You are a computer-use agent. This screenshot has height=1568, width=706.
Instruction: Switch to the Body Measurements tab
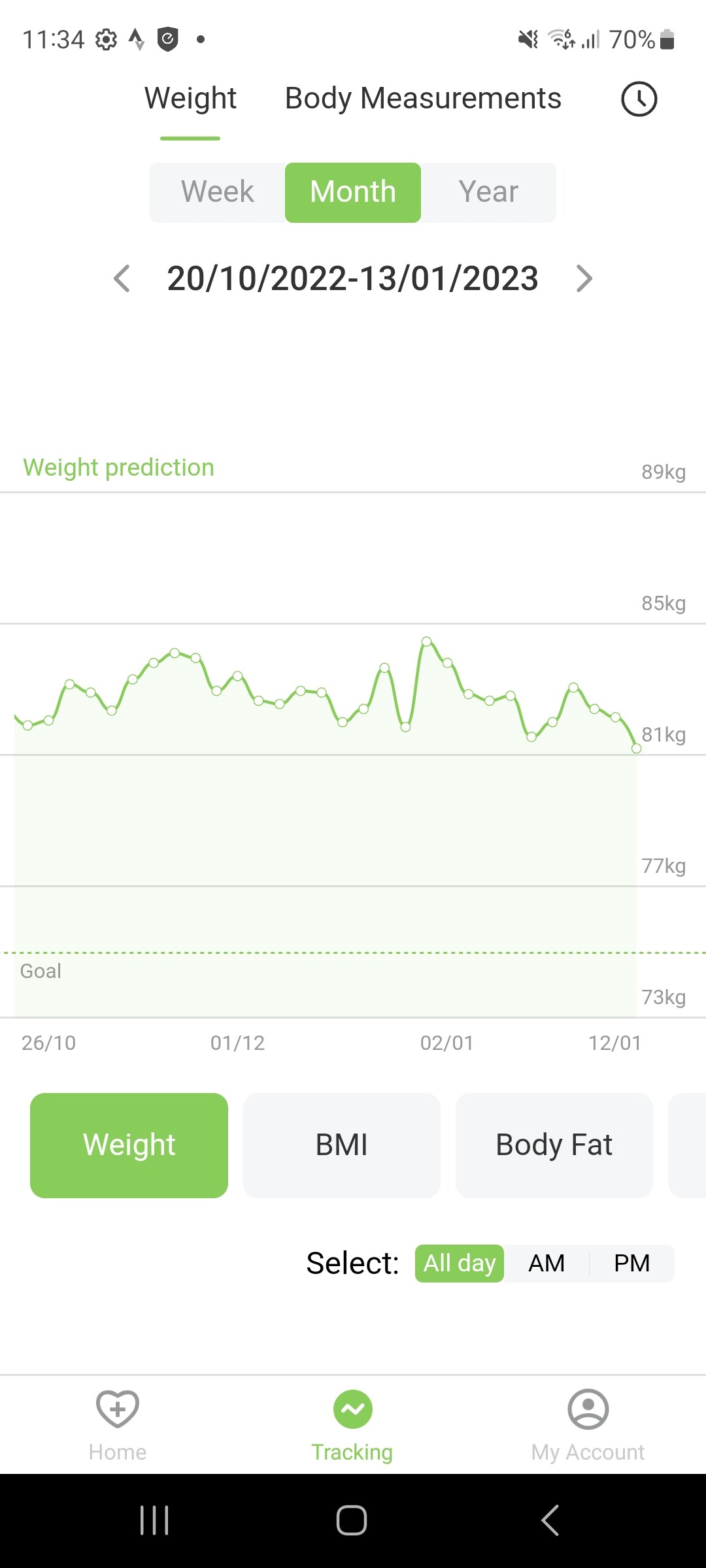coord(423,99)
